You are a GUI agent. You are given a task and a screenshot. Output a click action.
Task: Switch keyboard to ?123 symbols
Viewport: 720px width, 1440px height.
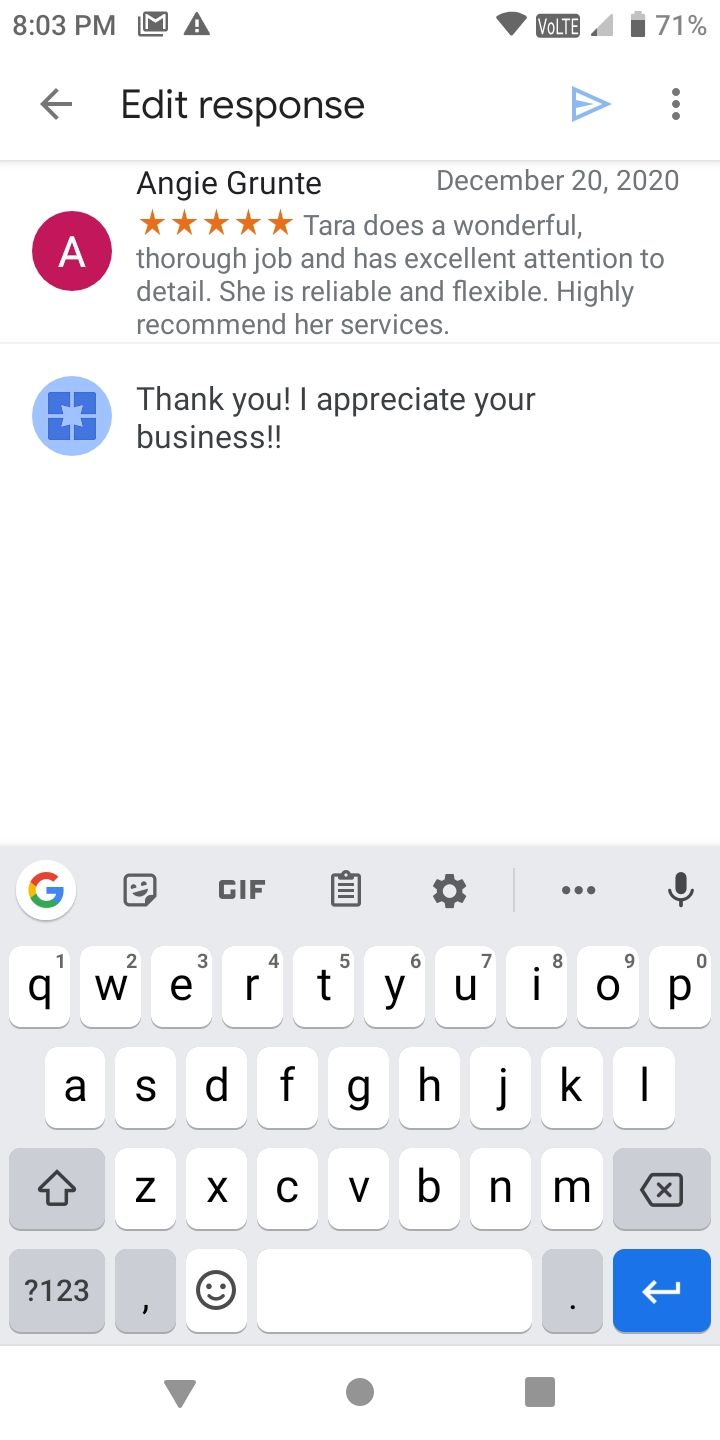click(57, 1290)
